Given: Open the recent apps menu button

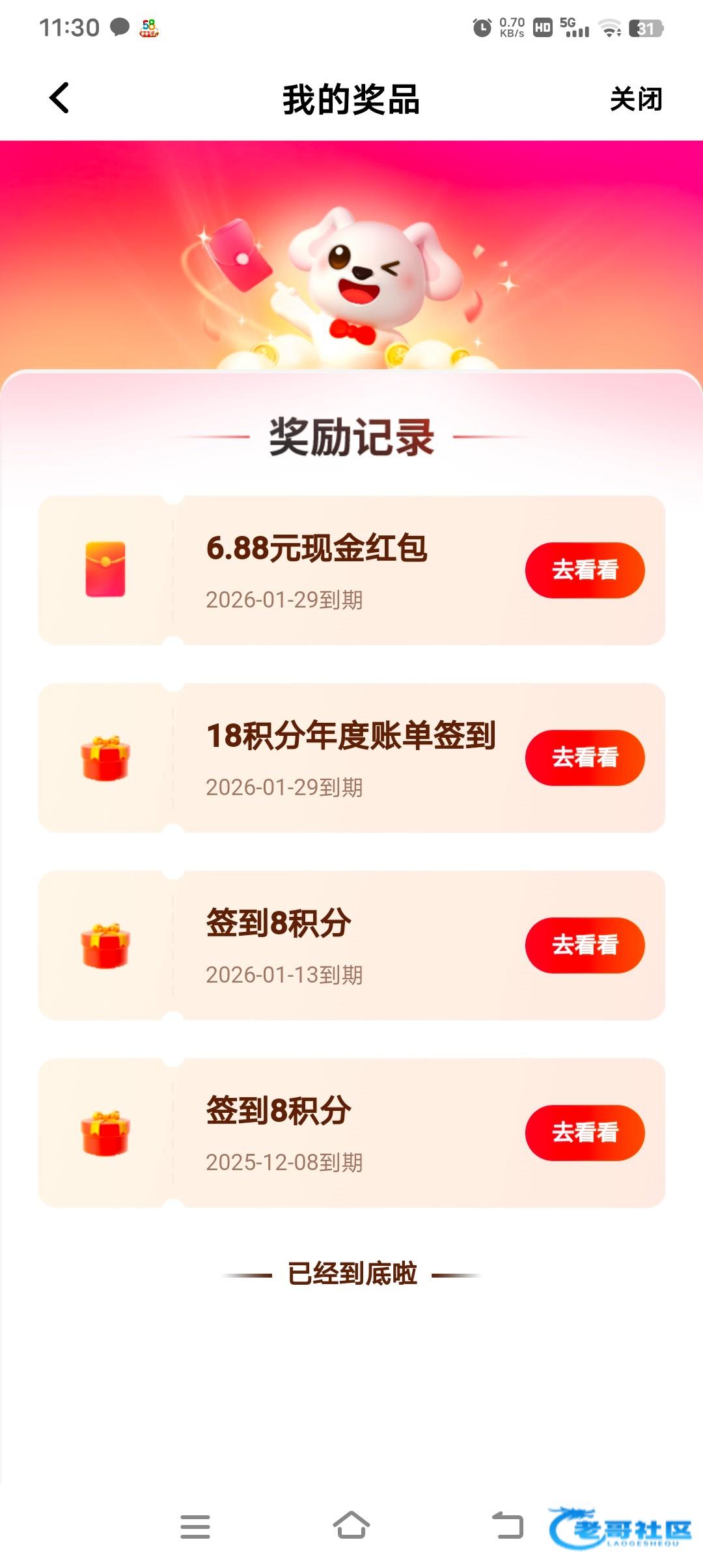Looking at the screenshot, I should (x=195, y=1526).
